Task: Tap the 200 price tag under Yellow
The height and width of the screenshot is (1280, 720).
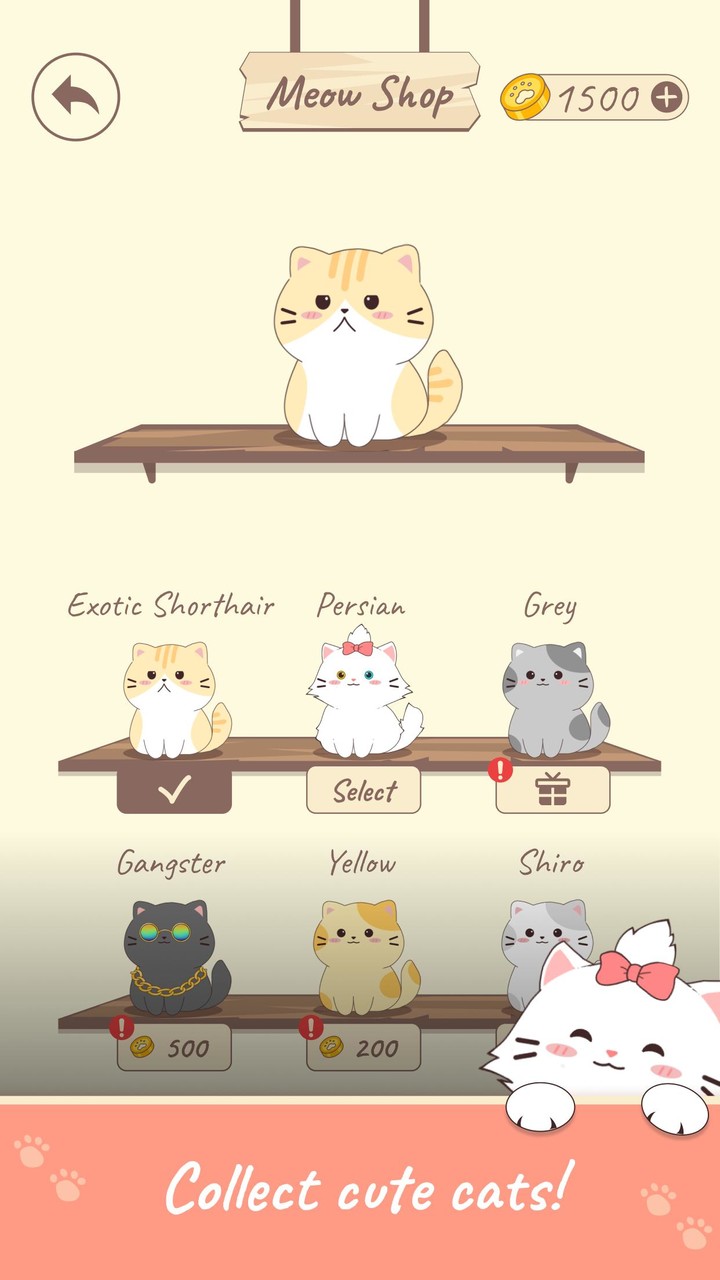Action: point(361,1046)
